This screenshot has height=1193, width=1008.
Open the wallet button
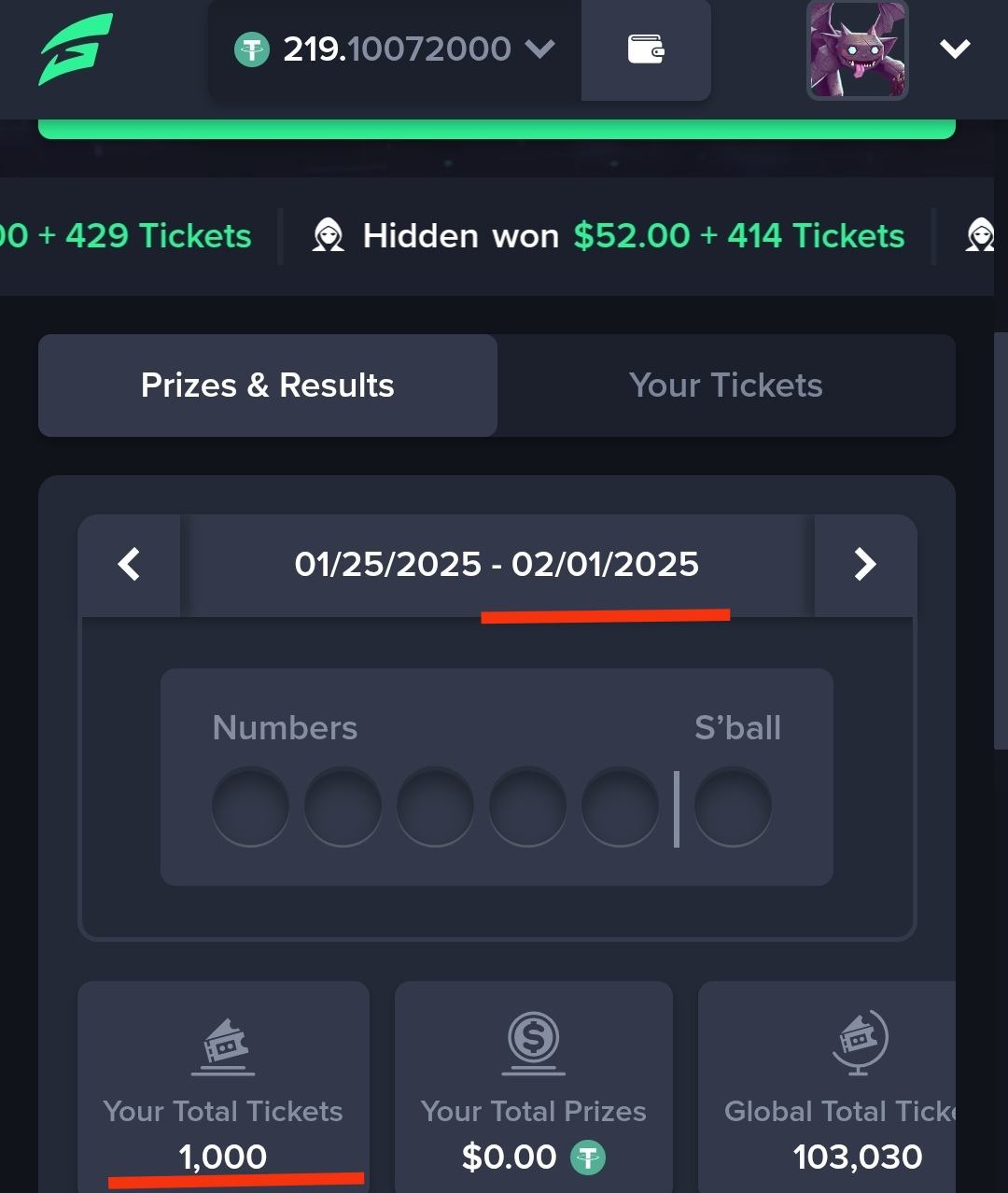(x=645, y=49)
